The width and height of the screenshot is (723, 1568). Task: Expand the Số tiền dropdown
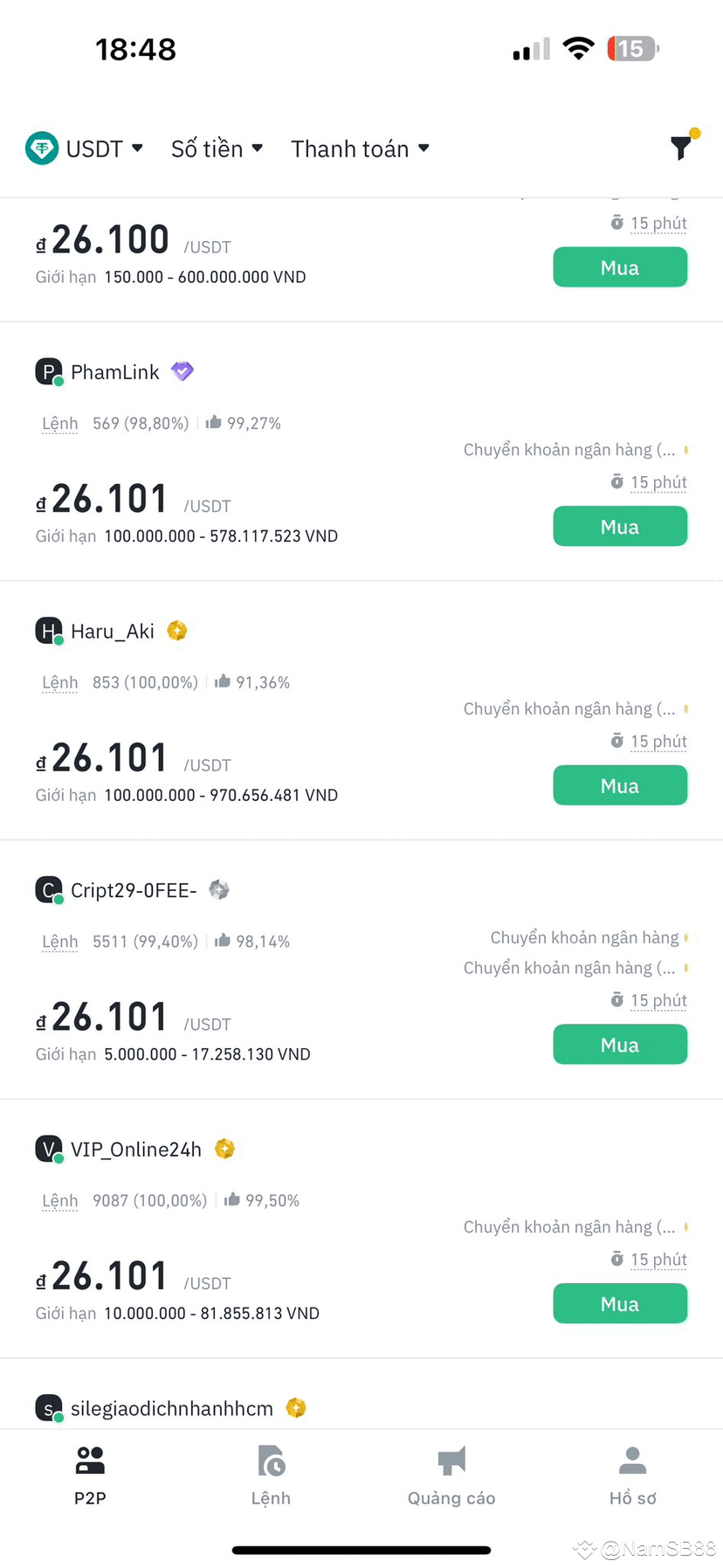216,148
